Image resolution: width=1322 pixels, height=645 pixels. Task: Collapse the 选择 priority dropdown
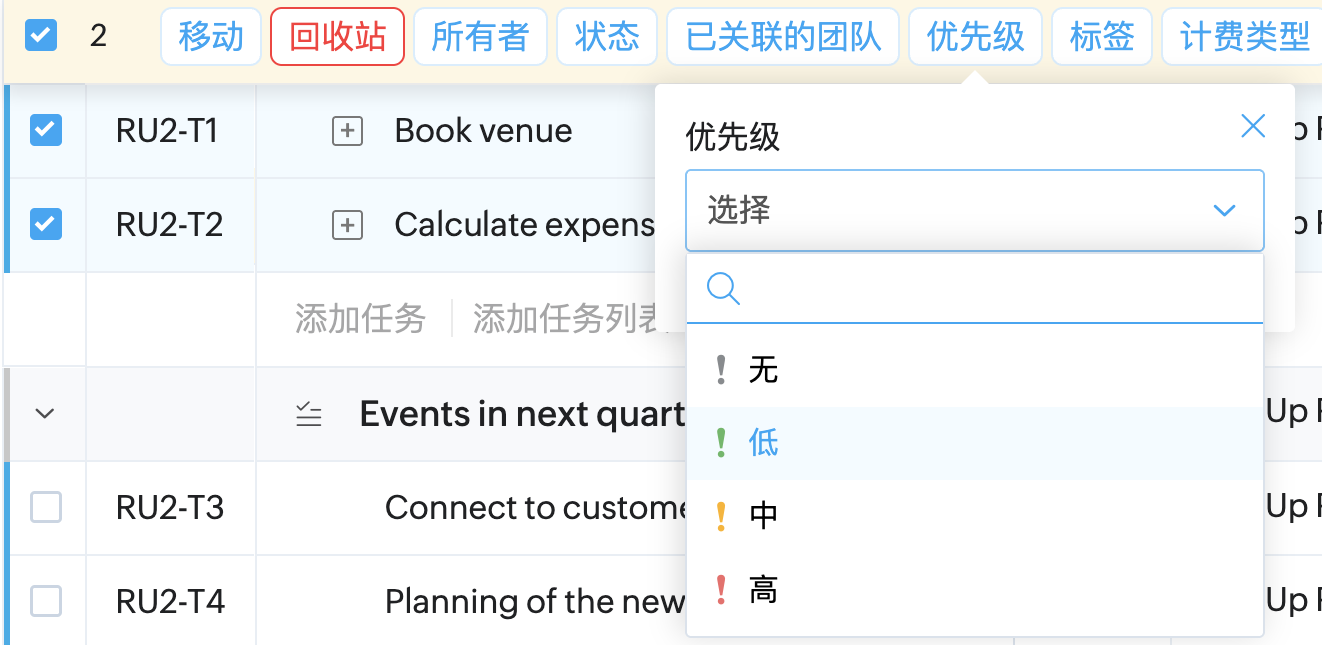(1223, 211)
